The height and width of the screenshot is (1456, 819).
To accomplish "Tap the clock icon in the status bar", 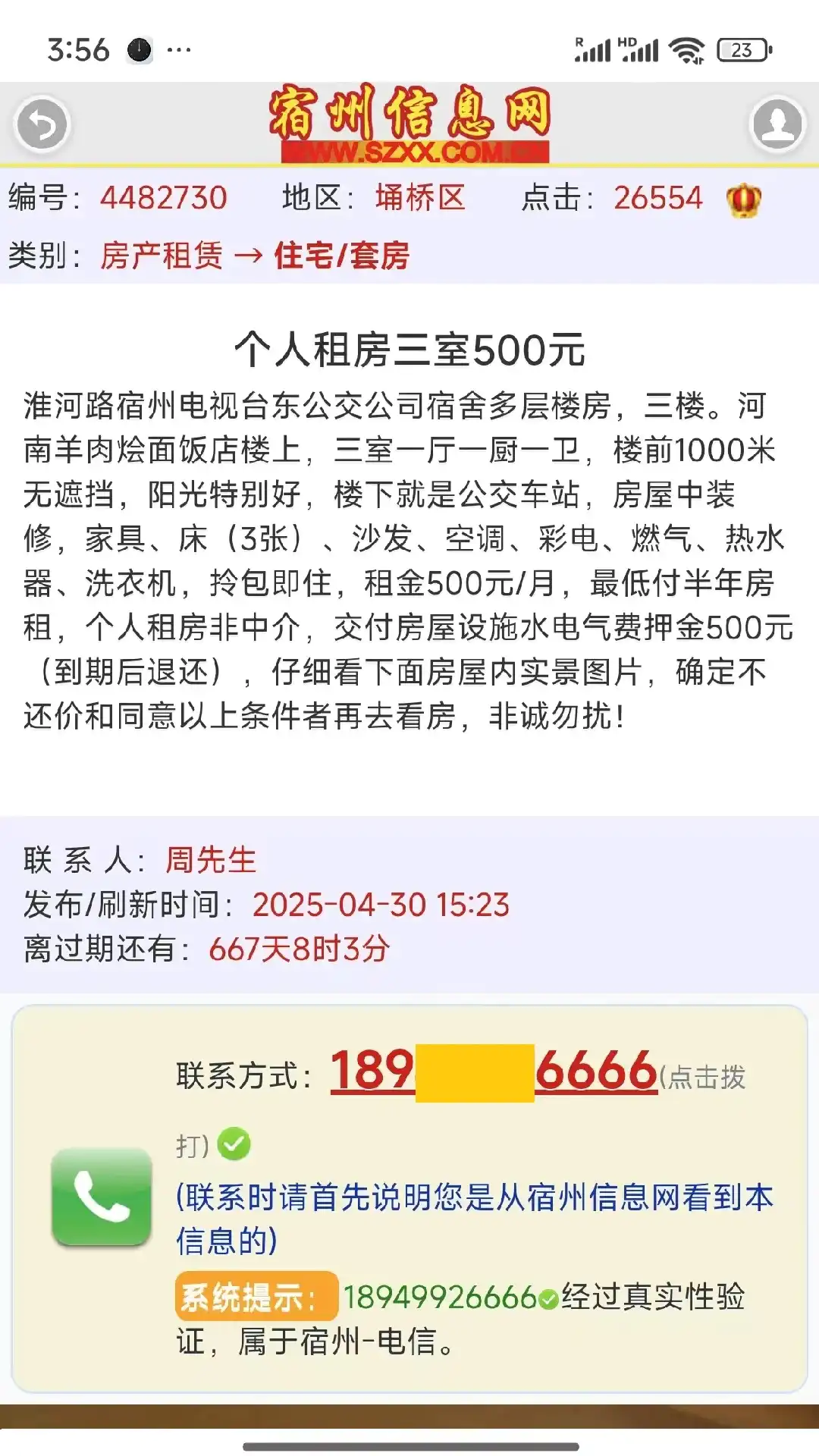I will [x=140, y=50].
